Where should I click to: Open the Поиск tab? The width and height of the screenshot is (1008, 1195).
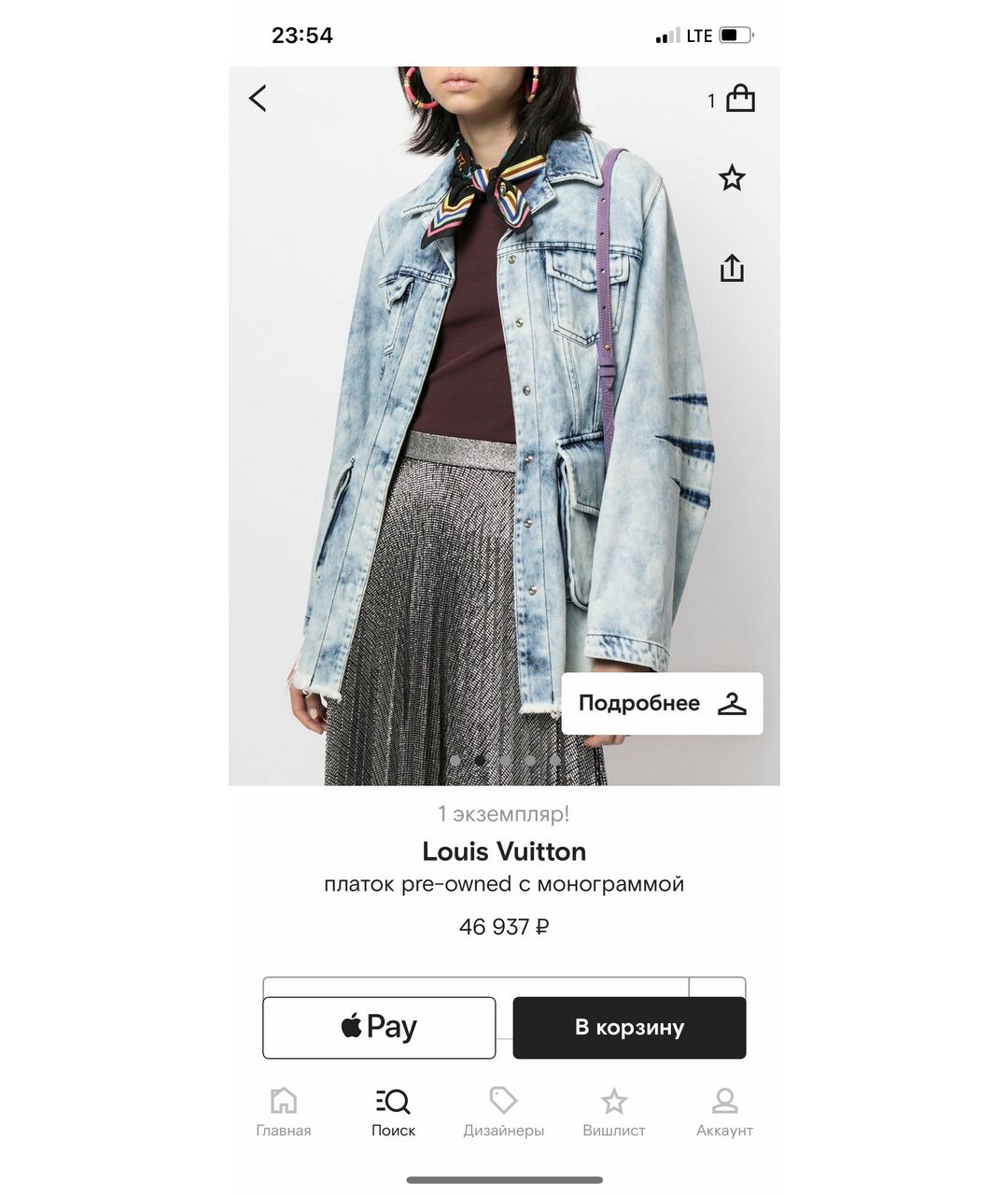[393, 1112]
